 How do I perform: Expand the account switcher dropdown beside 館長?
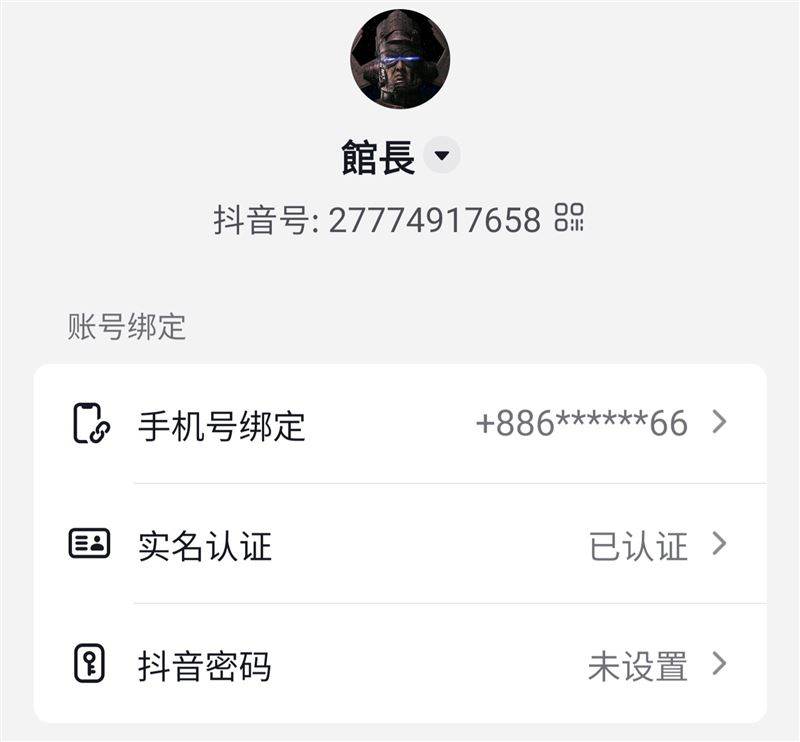(x=442, y=156)
